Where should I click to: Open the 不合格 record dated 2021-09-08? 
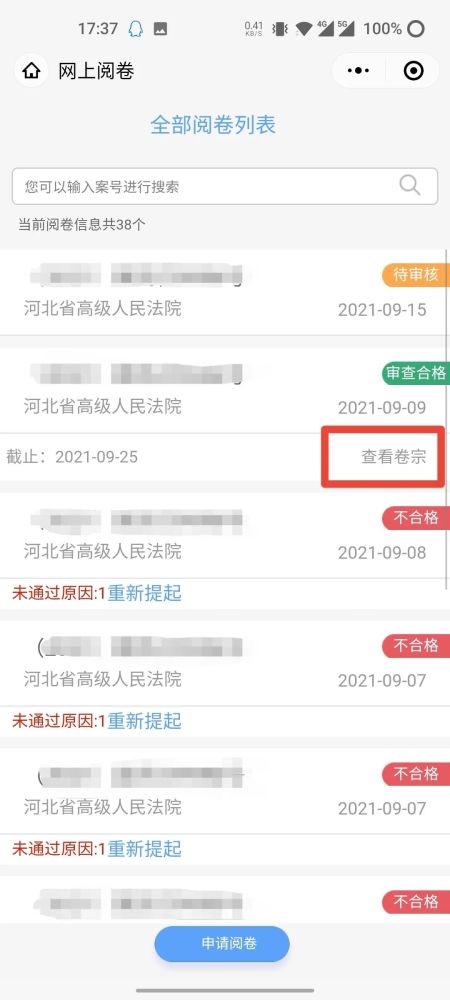pos(225,534)
